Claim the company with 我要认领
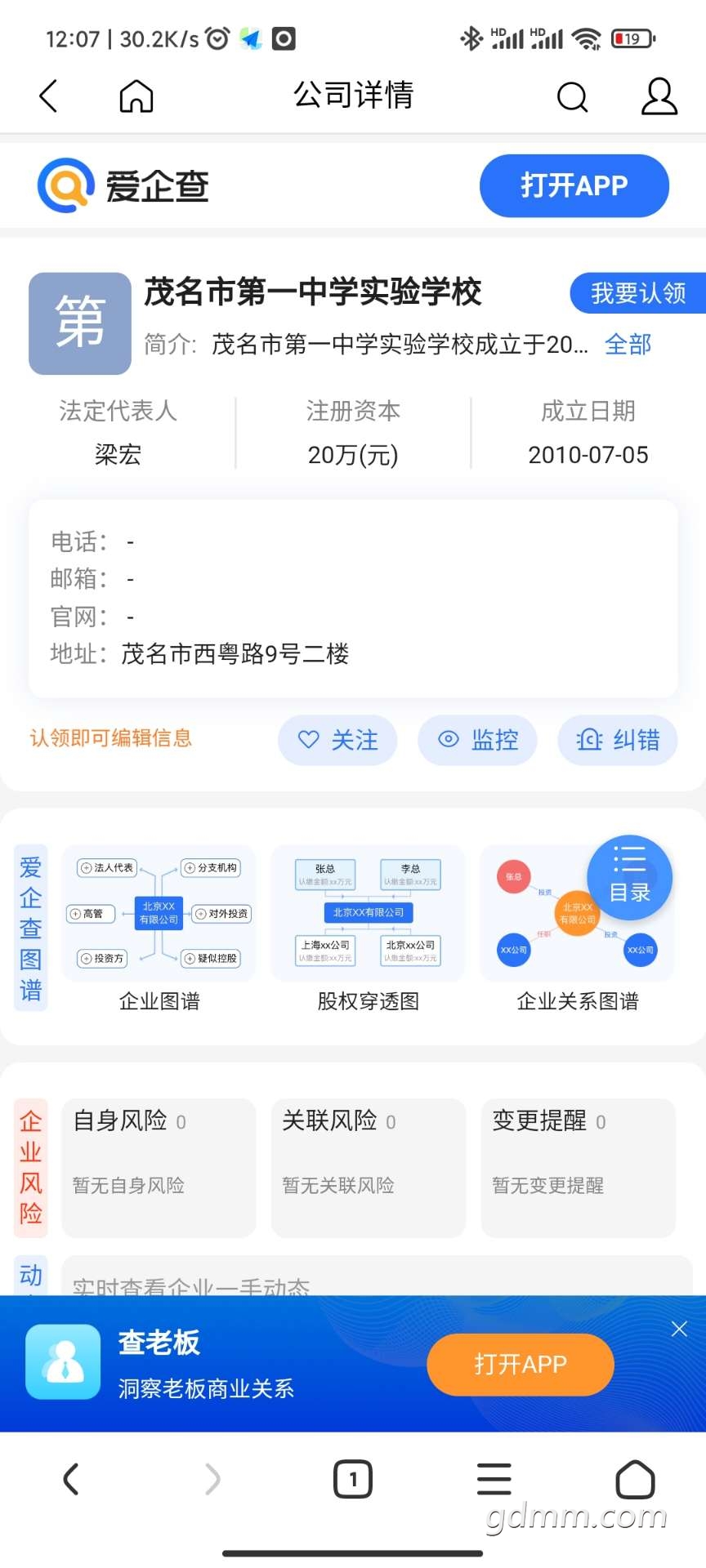 pyautogui.click(x=638, y=292)
